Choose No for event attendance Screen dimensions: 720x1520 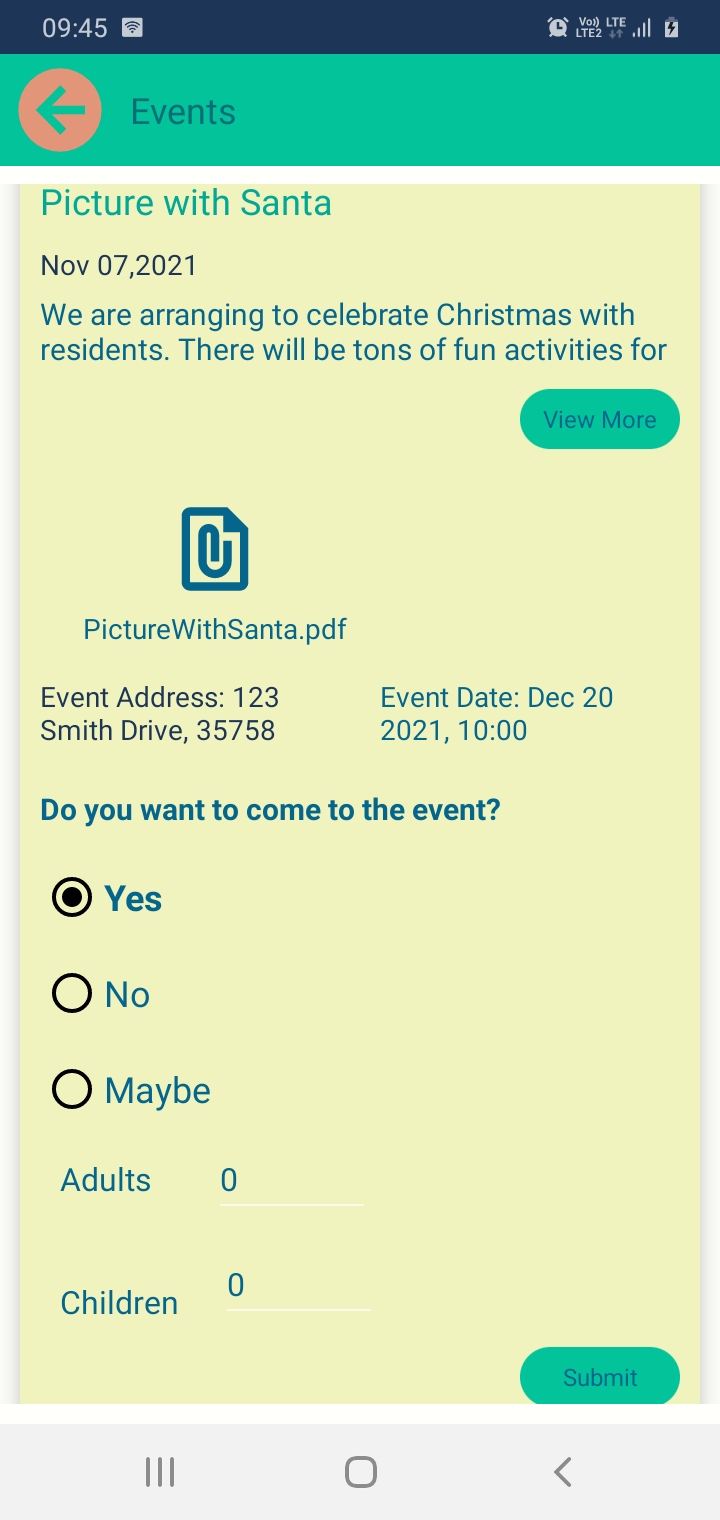click(x=72, y=994)
